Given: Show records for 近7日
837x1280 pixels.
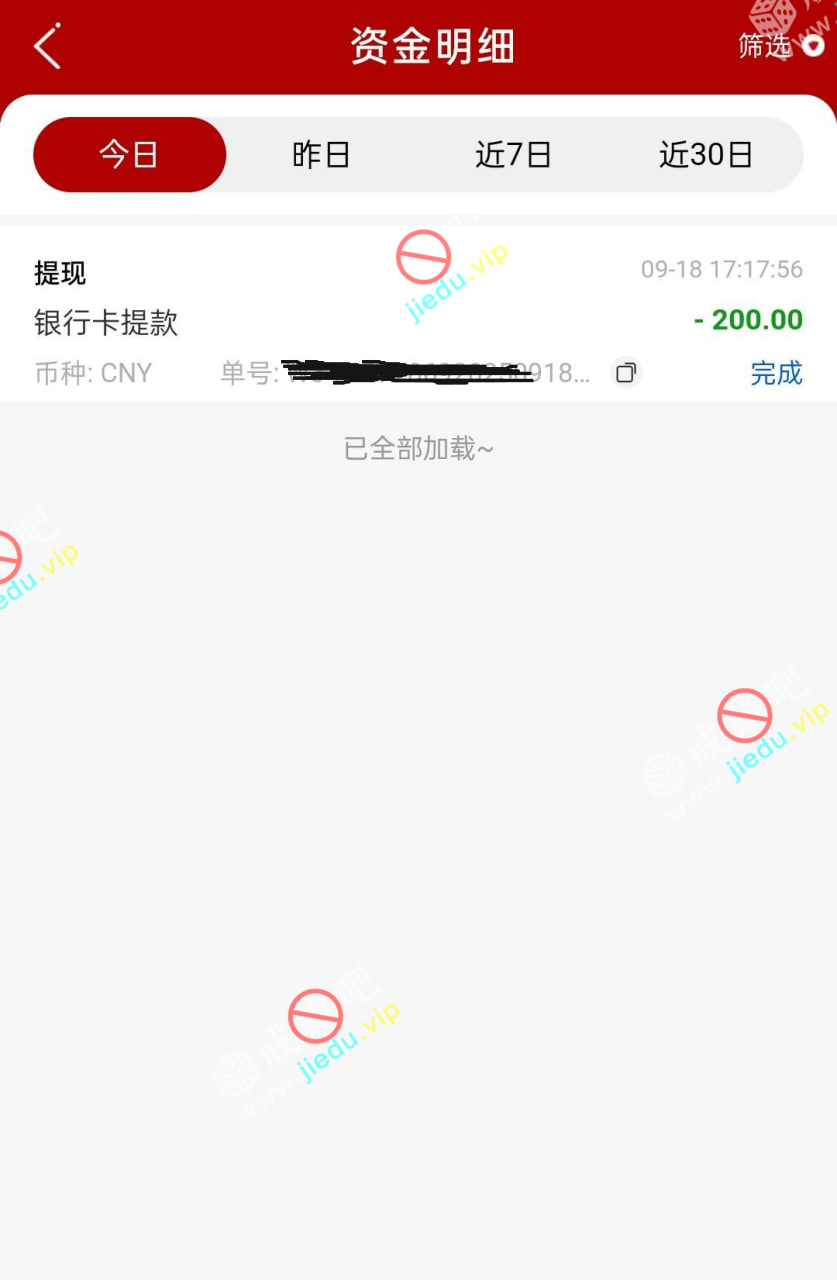Looking at the screenshot, I should click(x=513, y=155).
